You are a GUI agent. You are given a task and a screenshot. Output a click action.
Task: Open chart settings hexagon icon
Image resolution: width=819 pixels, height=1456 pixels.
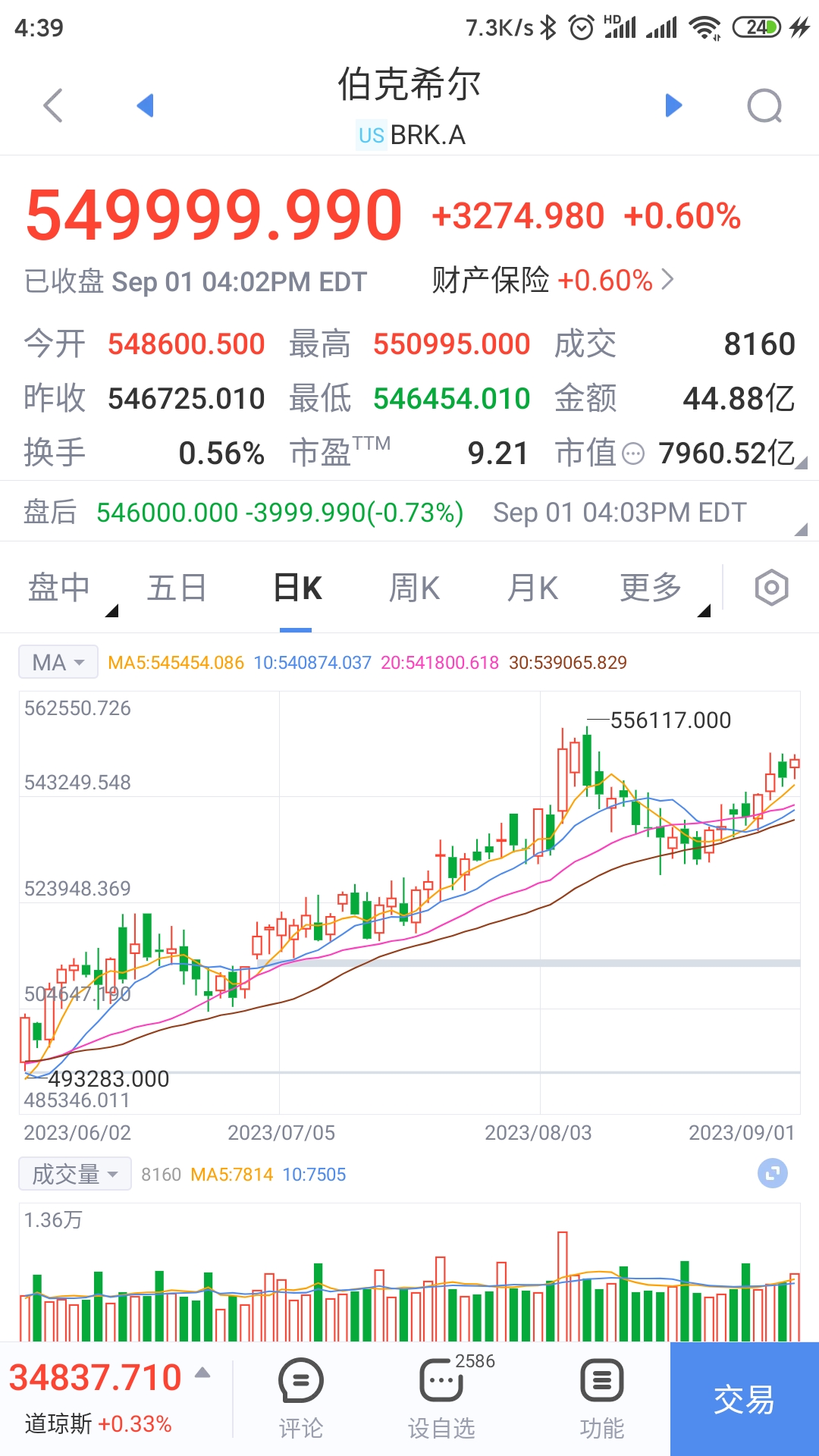[x=771, y=588]
